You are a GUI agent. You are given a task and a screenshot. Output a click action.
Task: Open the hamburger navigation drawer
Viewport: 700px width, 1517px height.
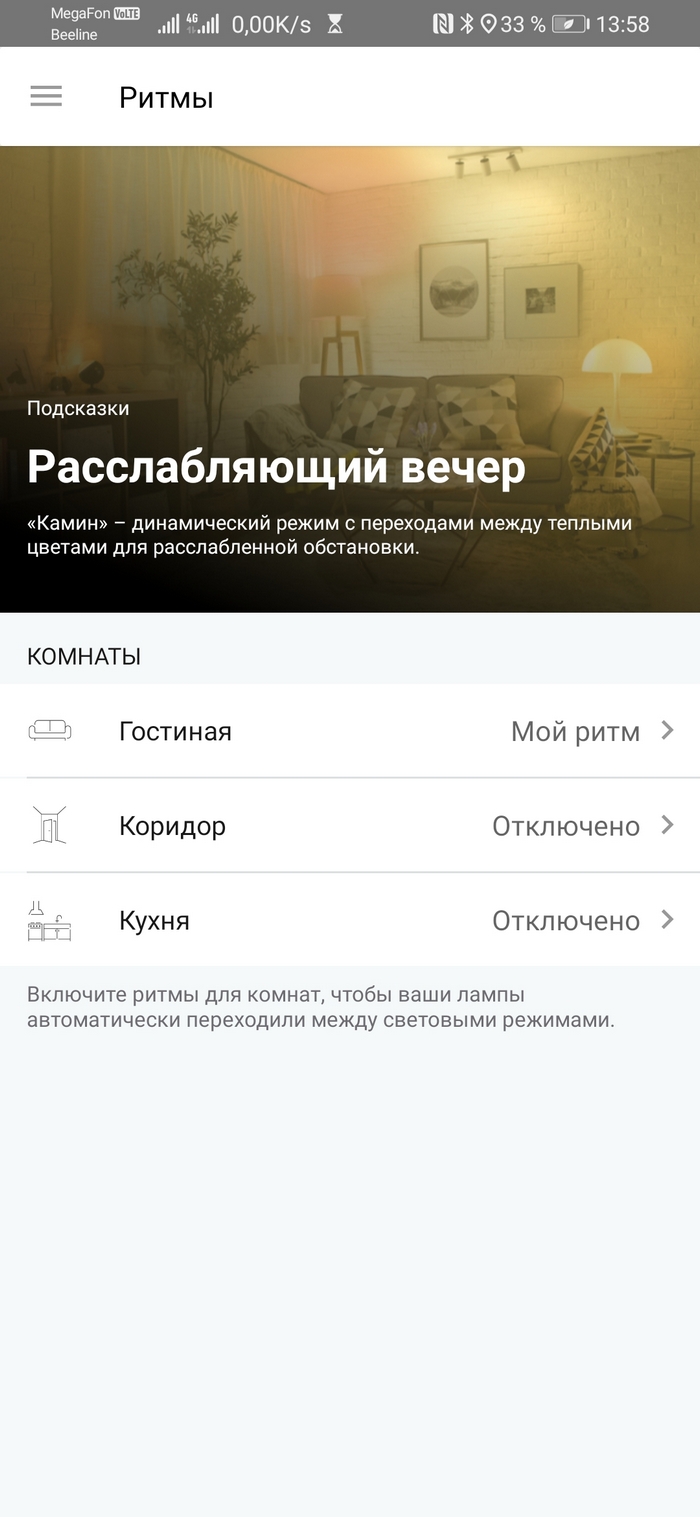[46, 96]
